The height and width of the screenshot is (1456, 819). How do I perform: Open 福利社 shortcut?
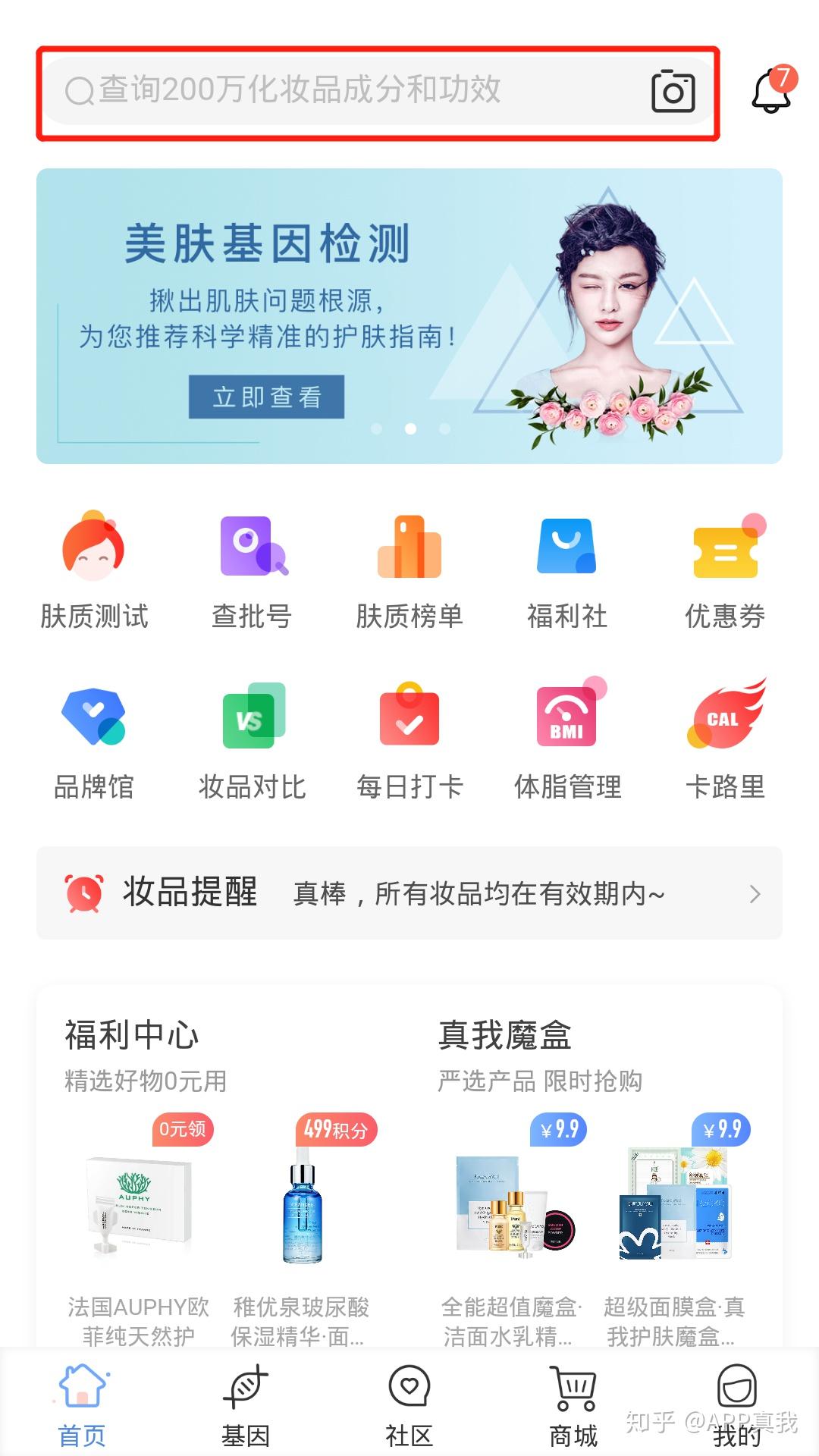[567, 570]
